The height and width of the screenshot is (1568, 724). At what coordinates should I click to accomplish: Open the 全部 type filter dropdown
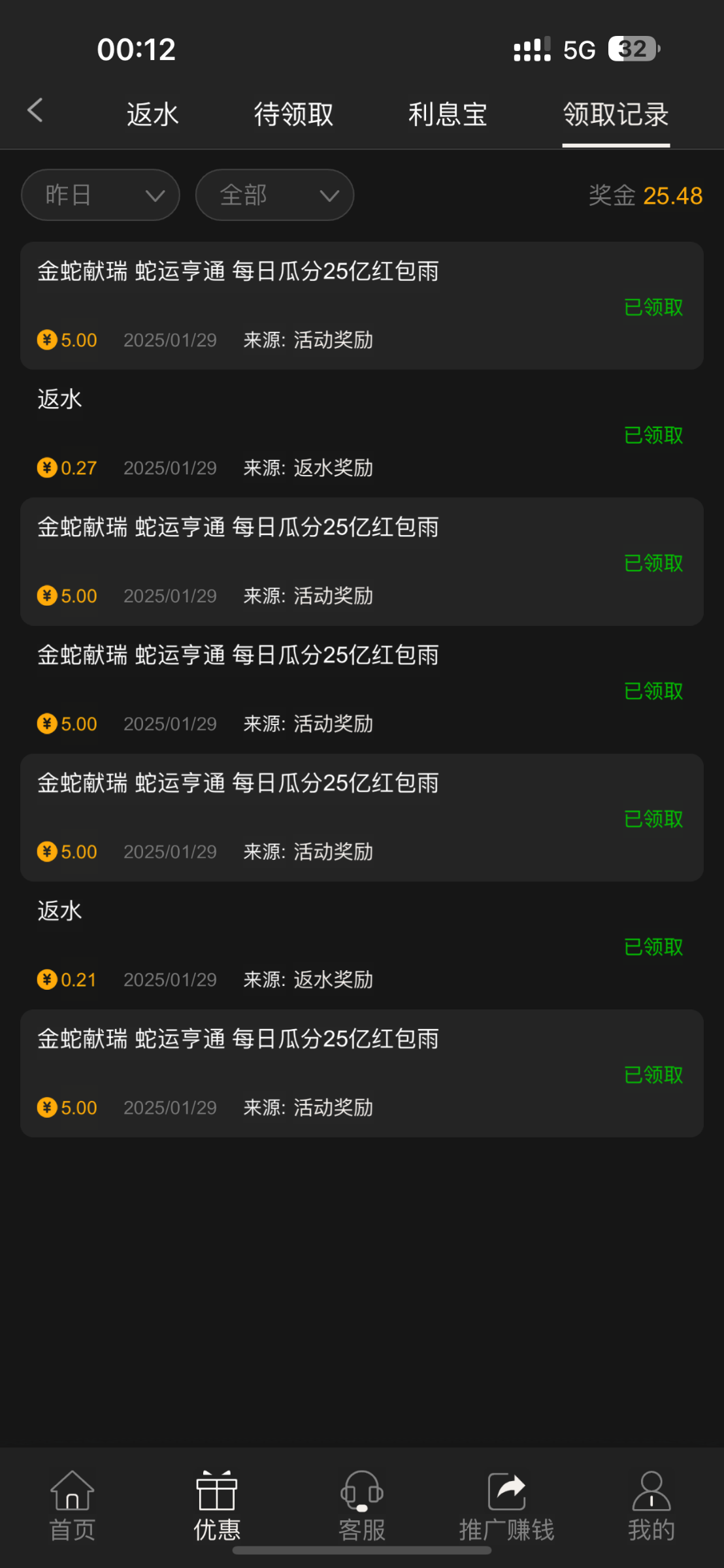tap(274, 195)
